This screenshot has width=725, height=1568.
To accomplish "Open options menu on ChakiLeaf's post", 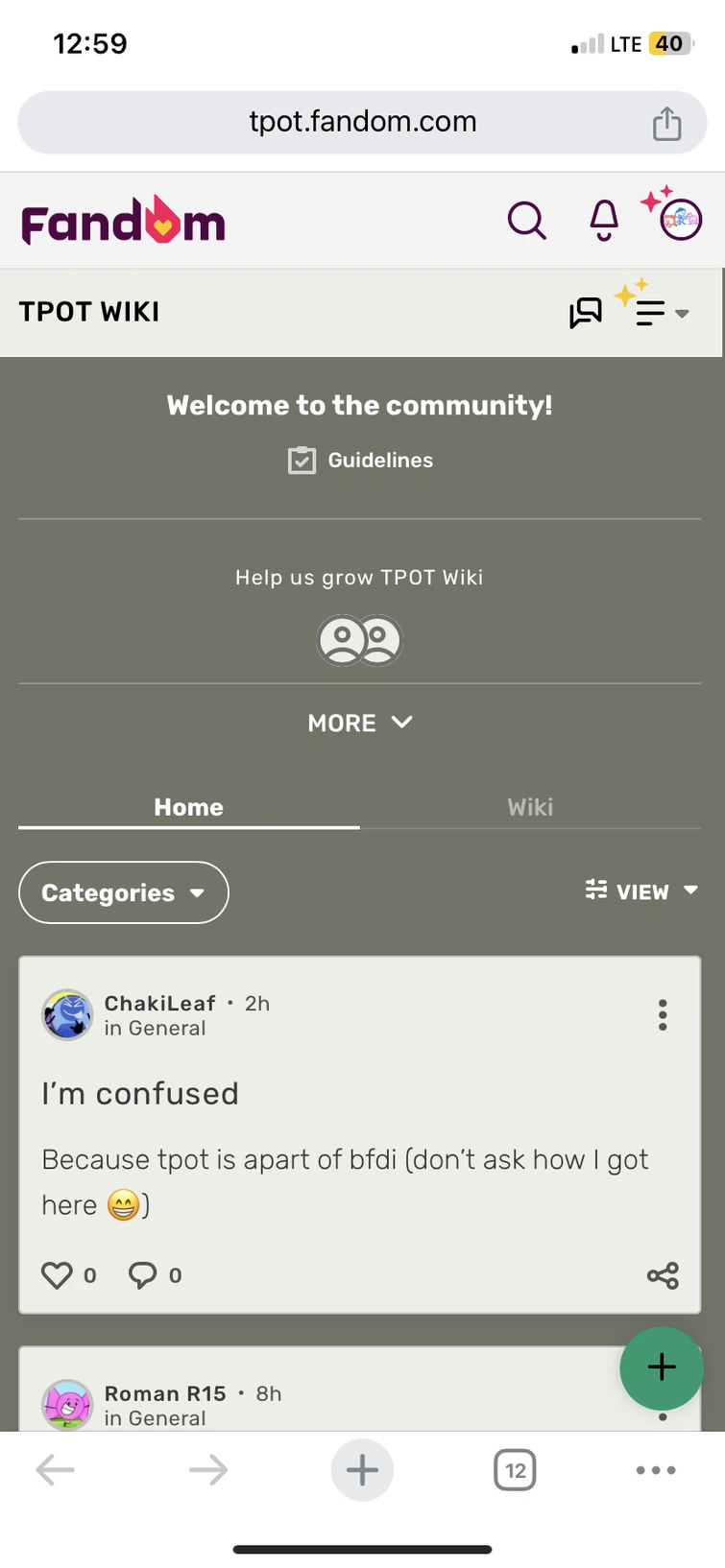I will [x=663, y=1014].
